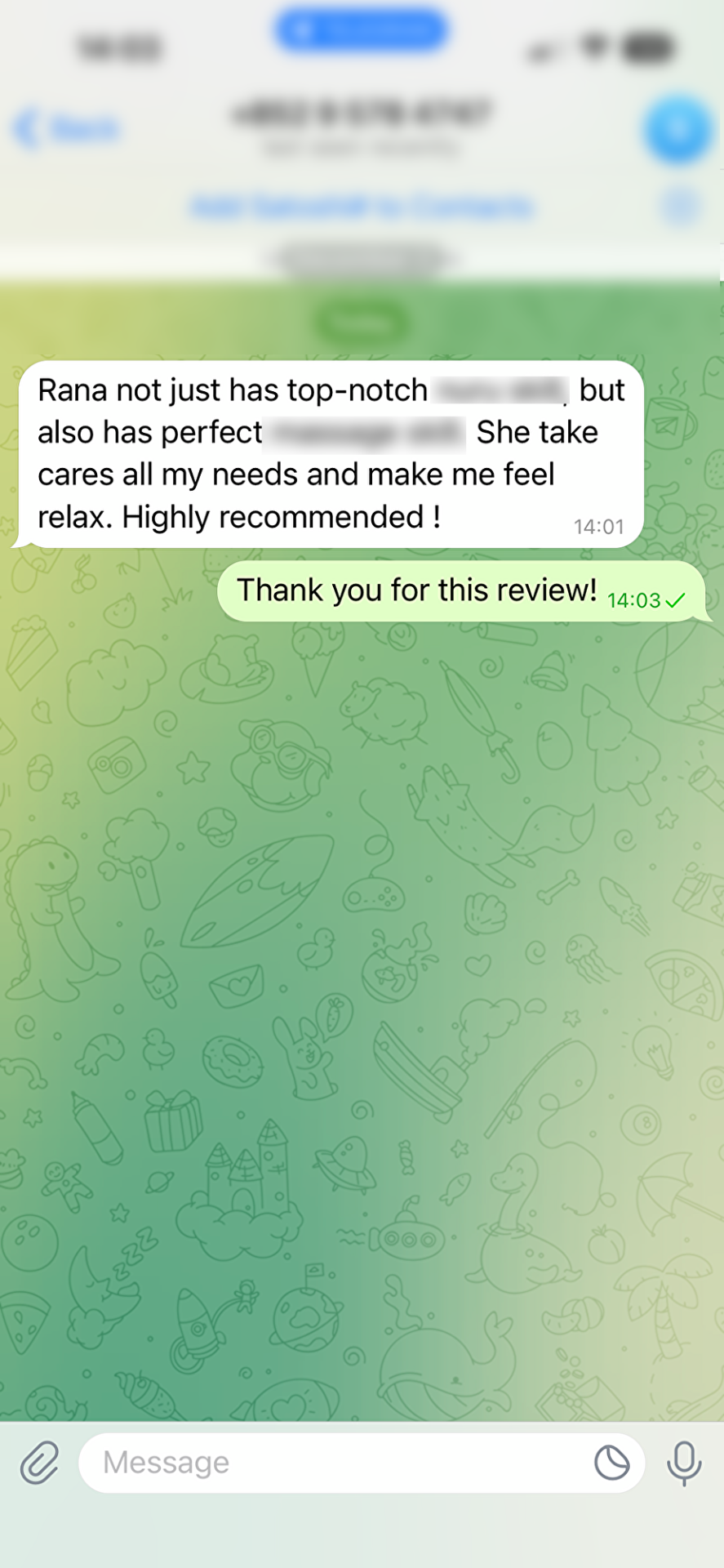This screenshot has height=1568, width=724.
Task: Open the contact's profile avatar
Action: click(677, 129)
